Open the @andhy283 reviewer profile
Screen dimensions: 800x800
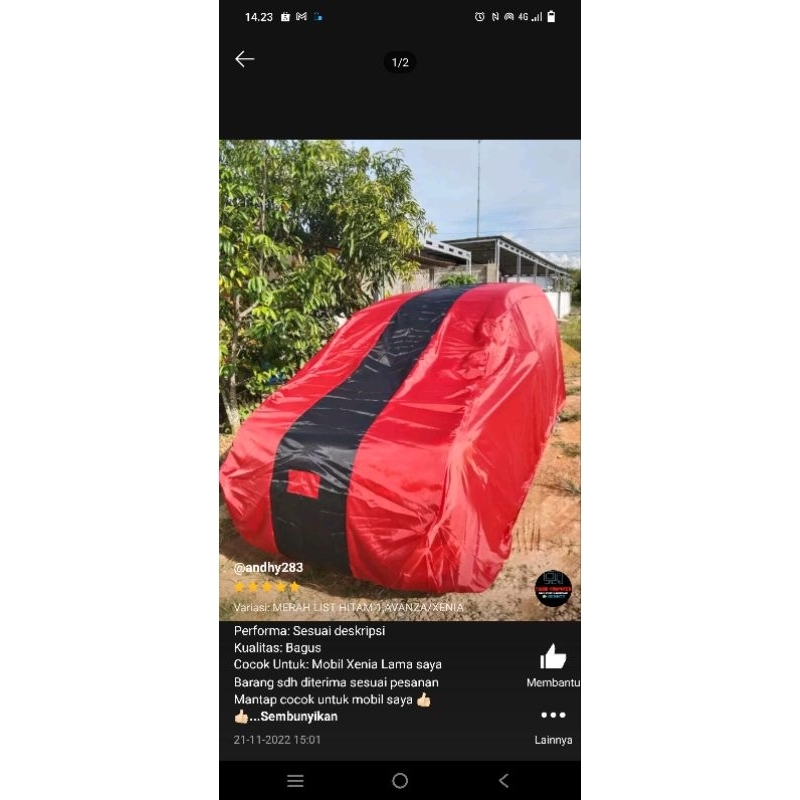268,568
